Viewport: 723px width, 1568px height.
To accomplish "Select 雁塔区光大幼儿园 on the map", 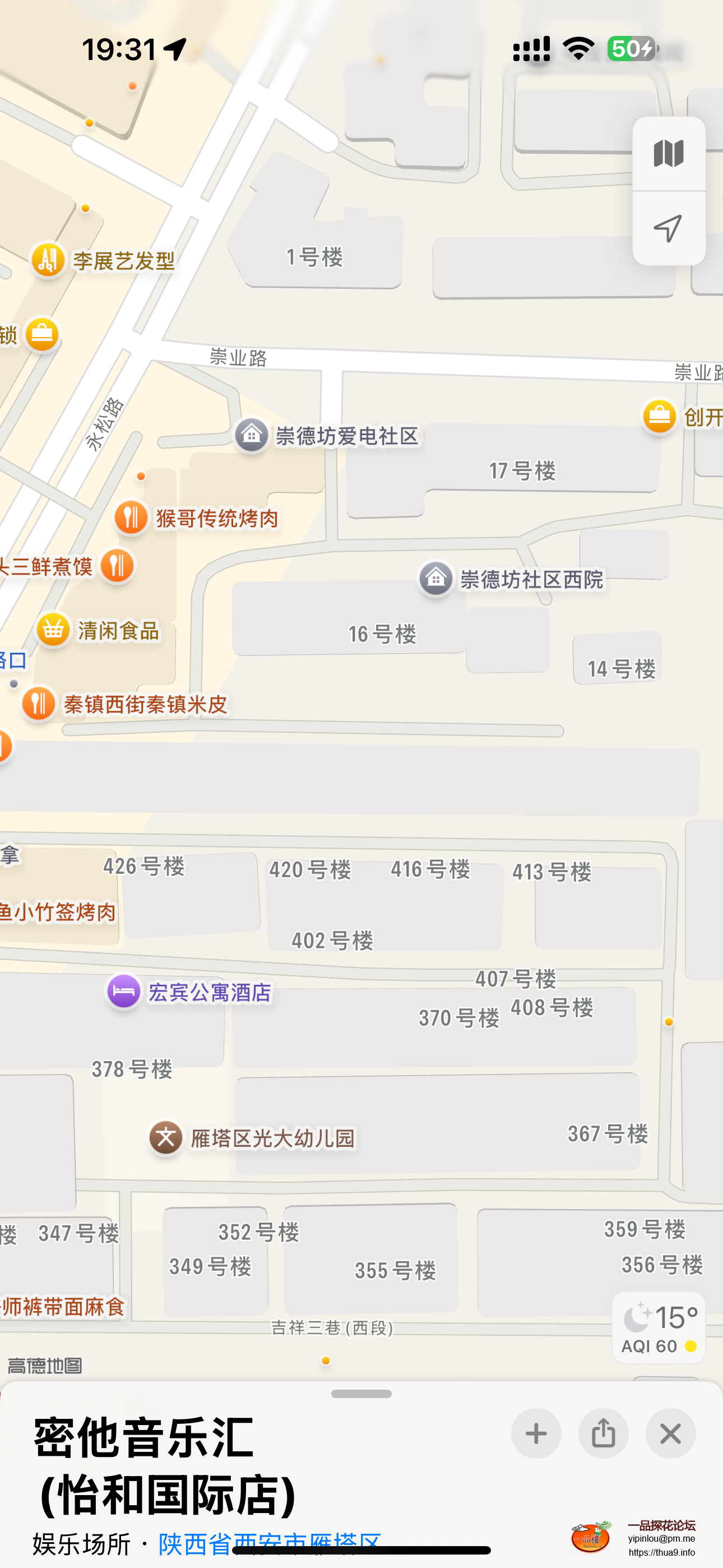I will [x=165, y=1137].
